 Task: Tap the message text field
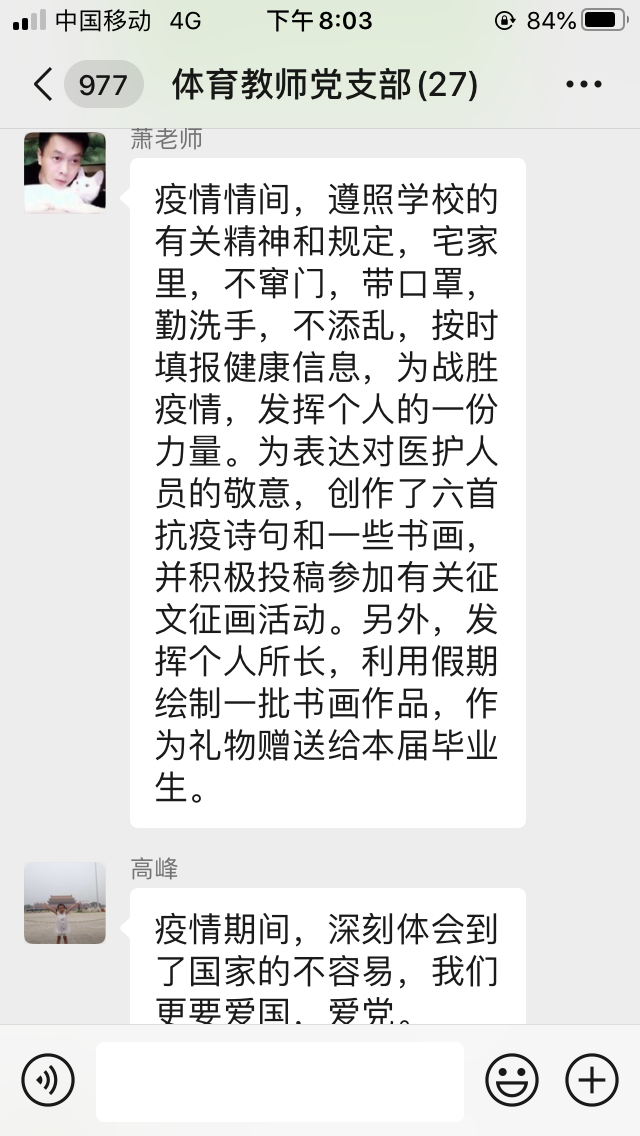[x=280, y=1080]
